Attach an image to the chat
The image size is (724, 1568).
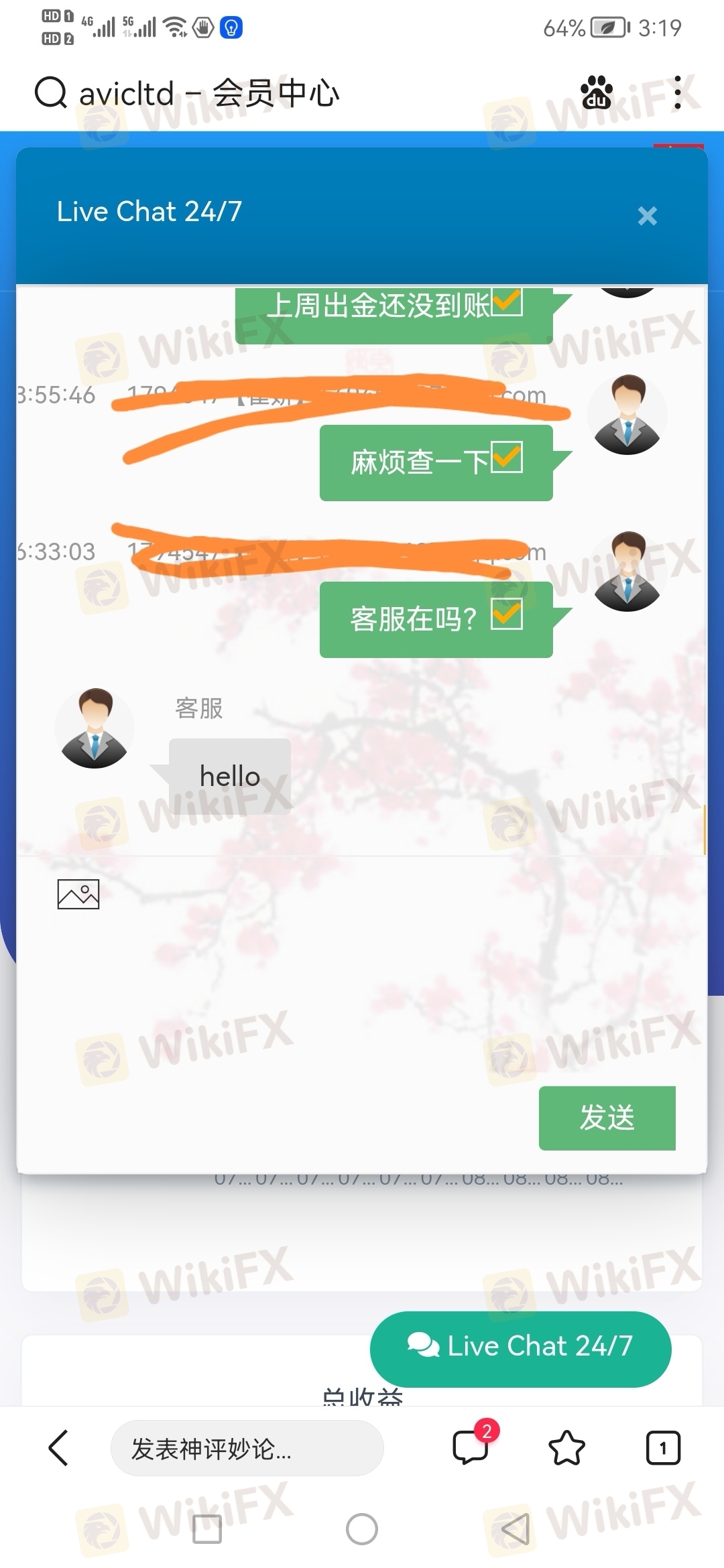(78, 894)
